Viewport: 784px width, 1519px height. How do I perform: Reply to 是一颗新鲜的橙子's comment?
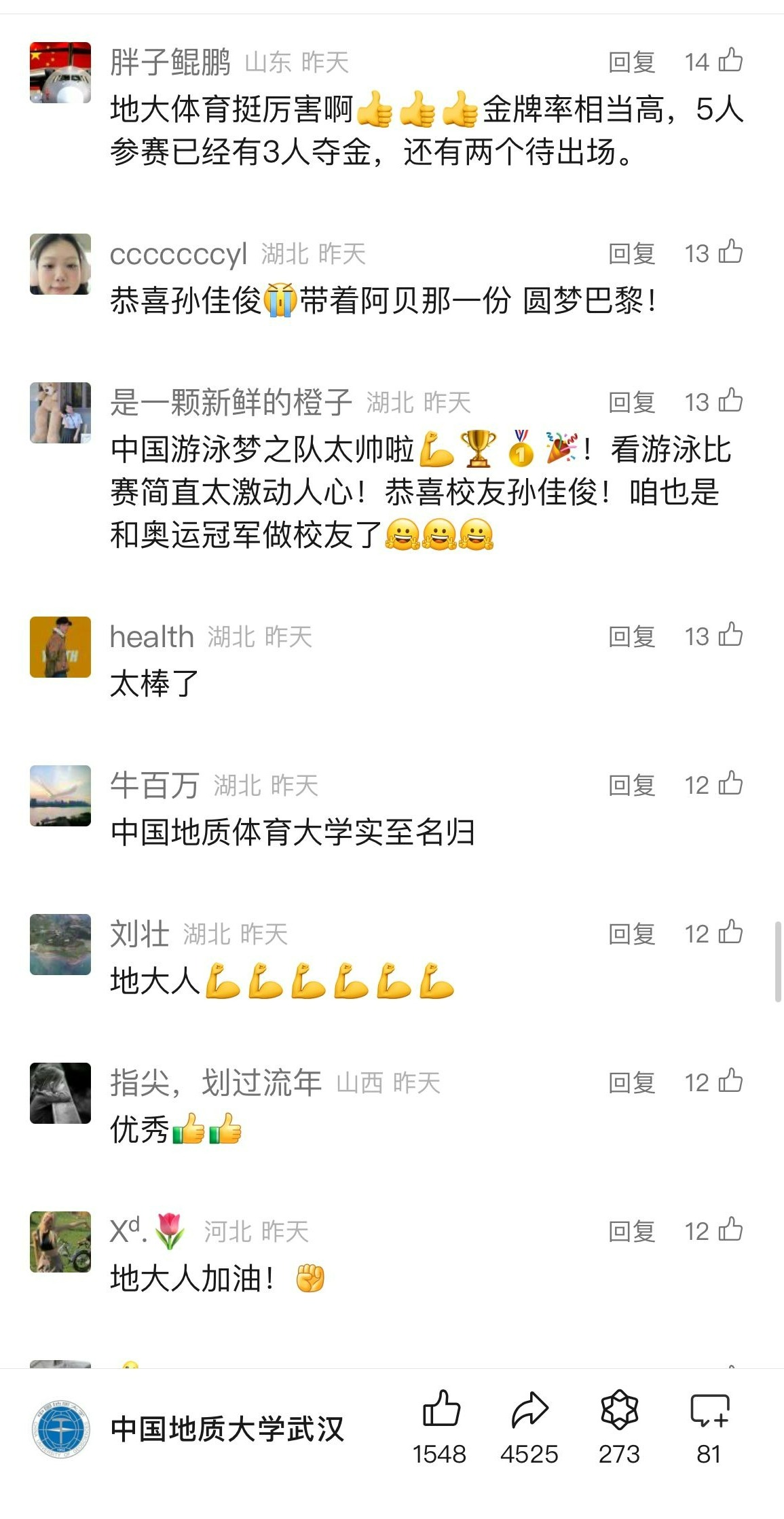coord(631,403)
